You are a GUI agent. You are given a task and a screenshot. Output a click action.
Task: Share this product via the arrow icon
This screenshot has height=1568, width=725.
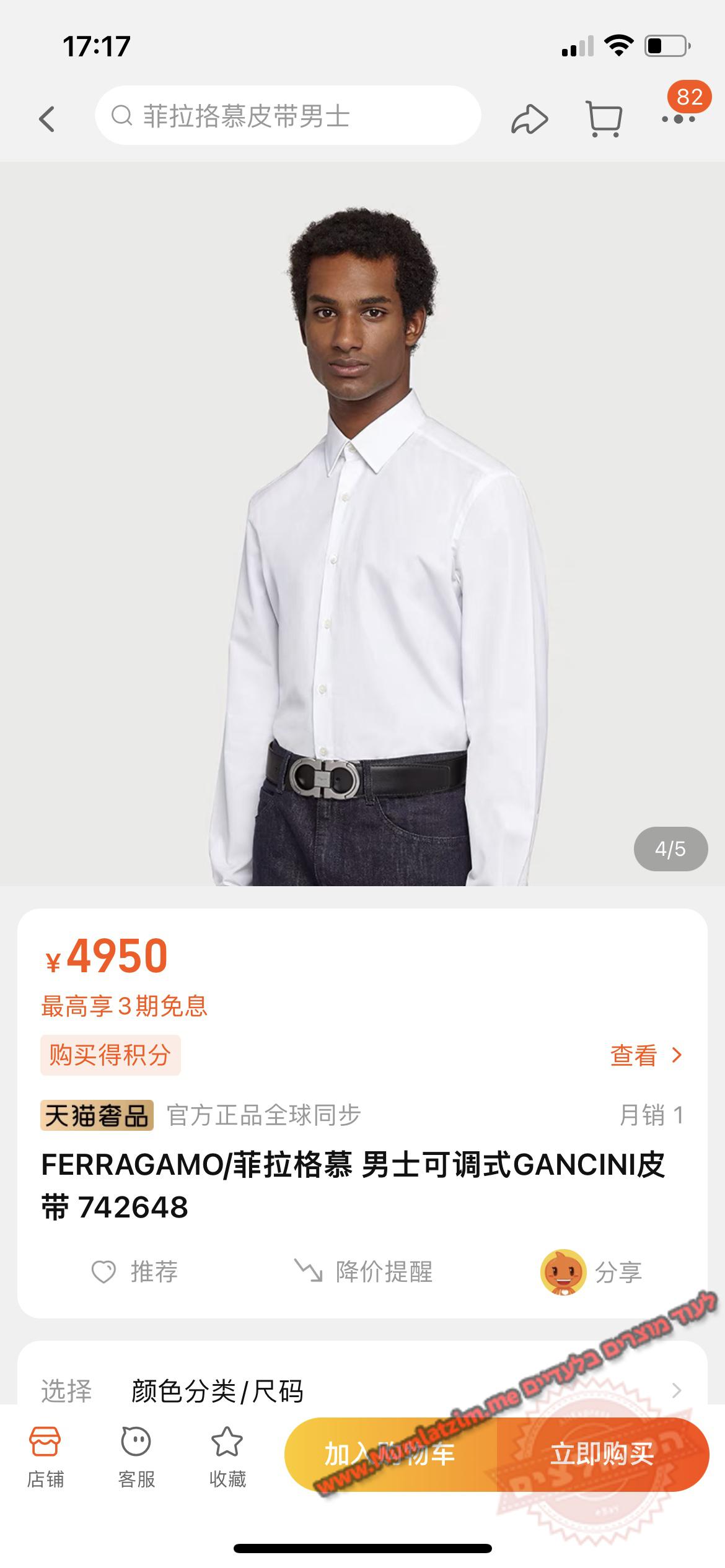point(529,118)
